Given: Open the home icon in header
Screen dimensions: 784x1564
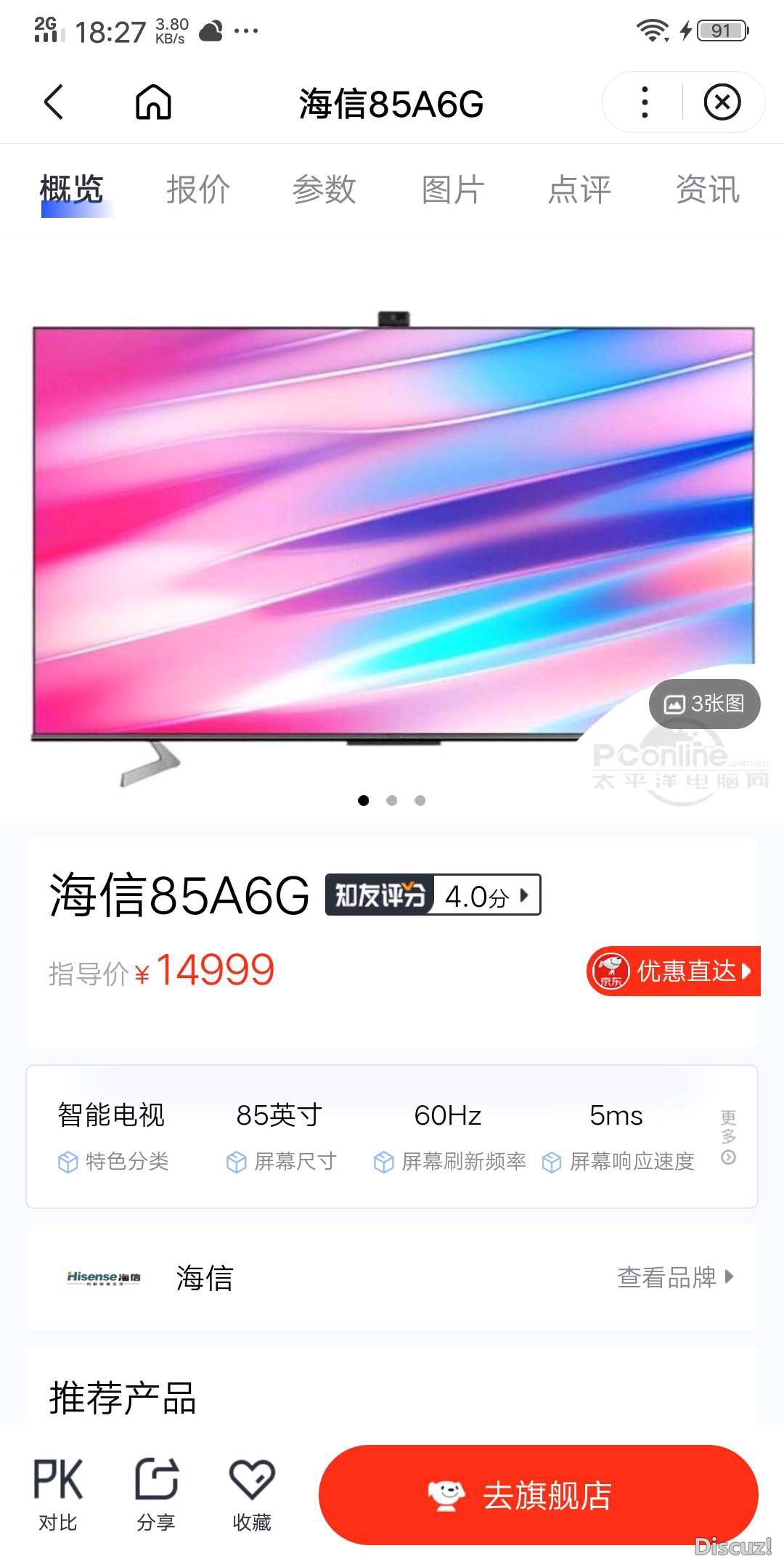Looking at the screenshot, I should tap(153, 102).
